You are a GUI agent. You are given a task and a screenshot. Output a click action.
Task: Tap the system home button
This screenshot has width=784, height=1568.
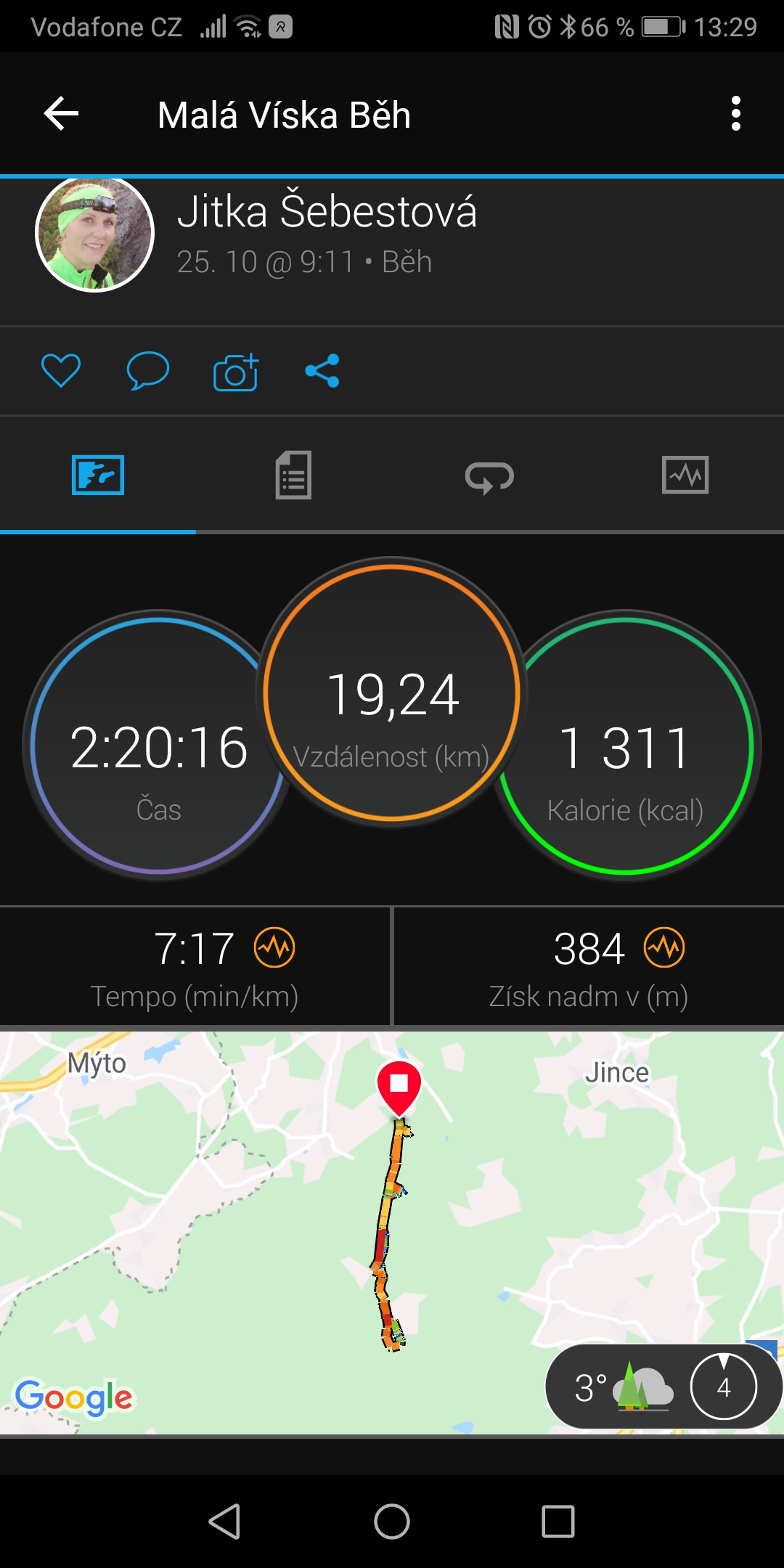(392, 1522)
